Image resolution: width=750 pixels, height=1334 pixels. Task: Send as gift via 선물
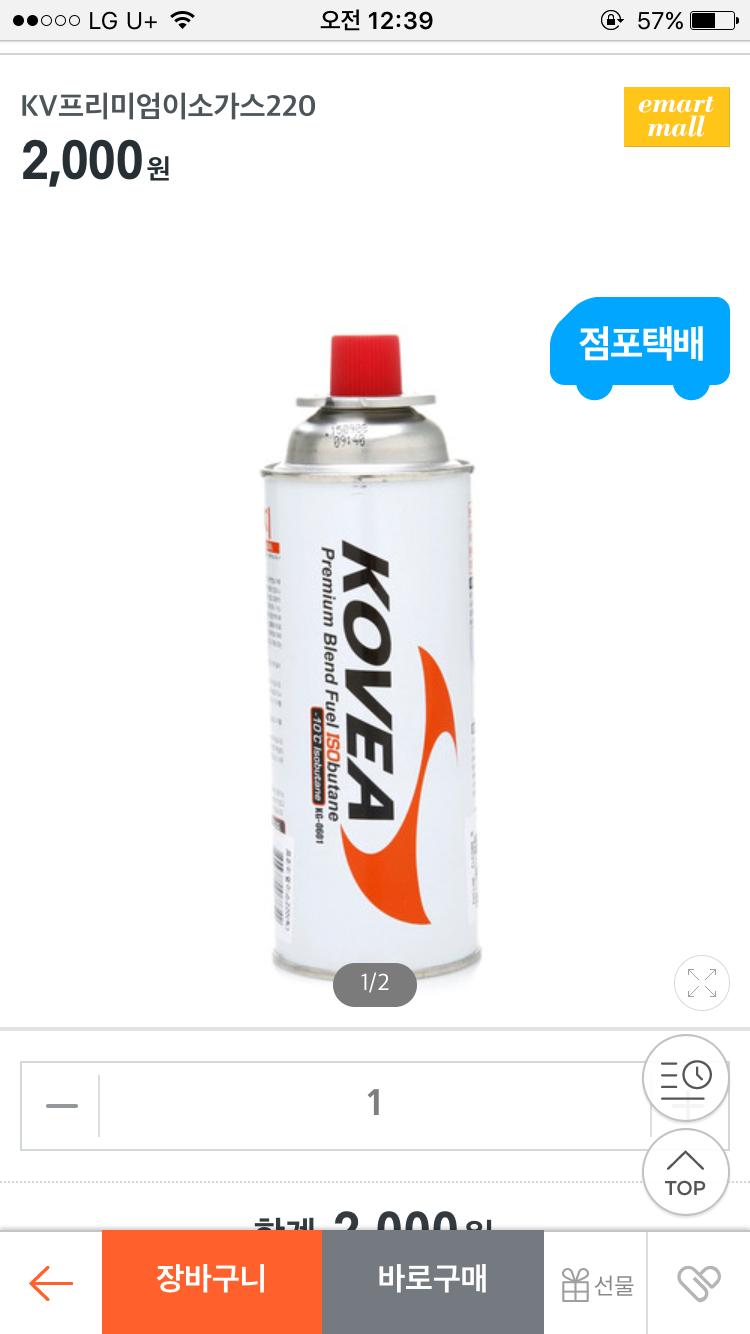[597, 1283]
